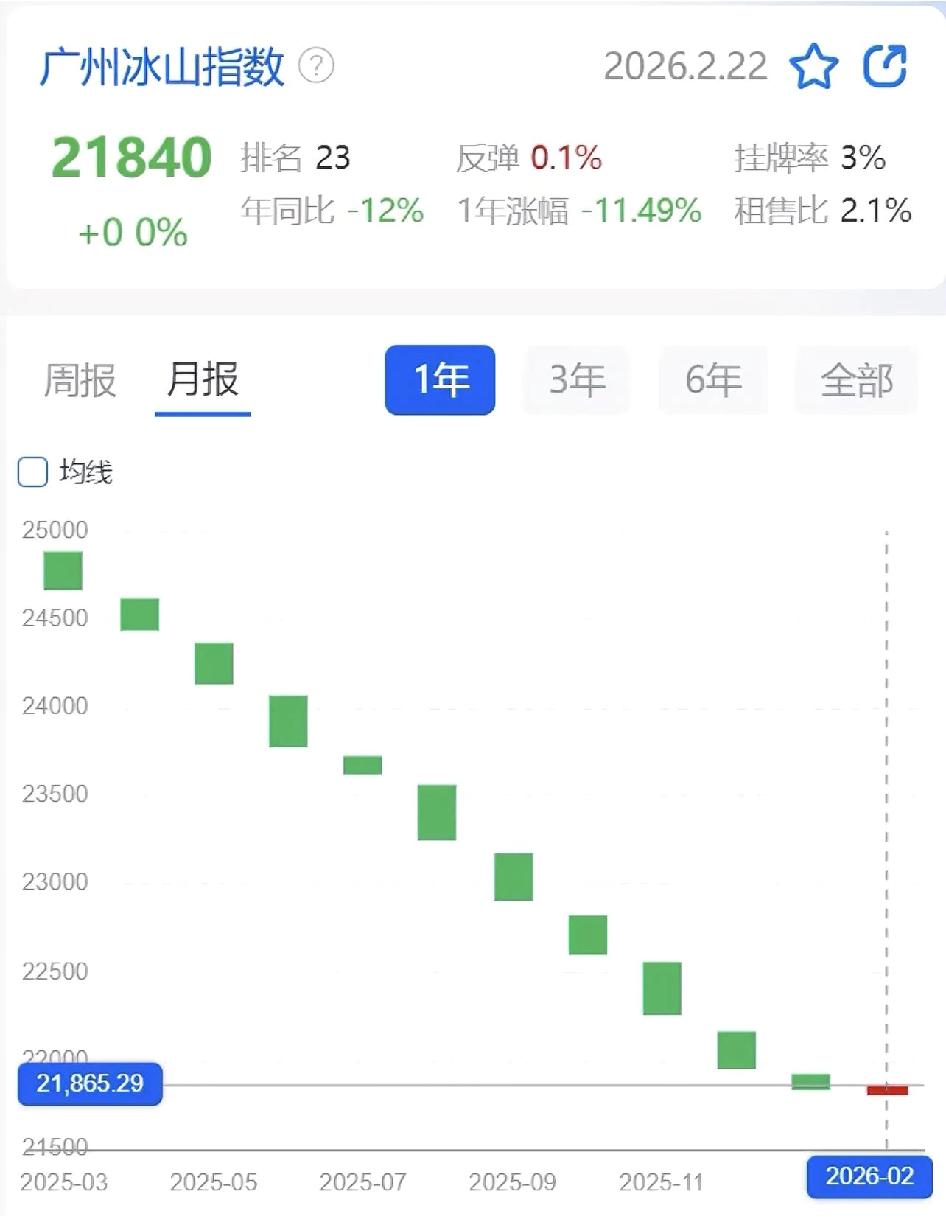This screenshot has height=1217, width=946.
Task: Switch chart range to 6年
Action: (713, 380)
